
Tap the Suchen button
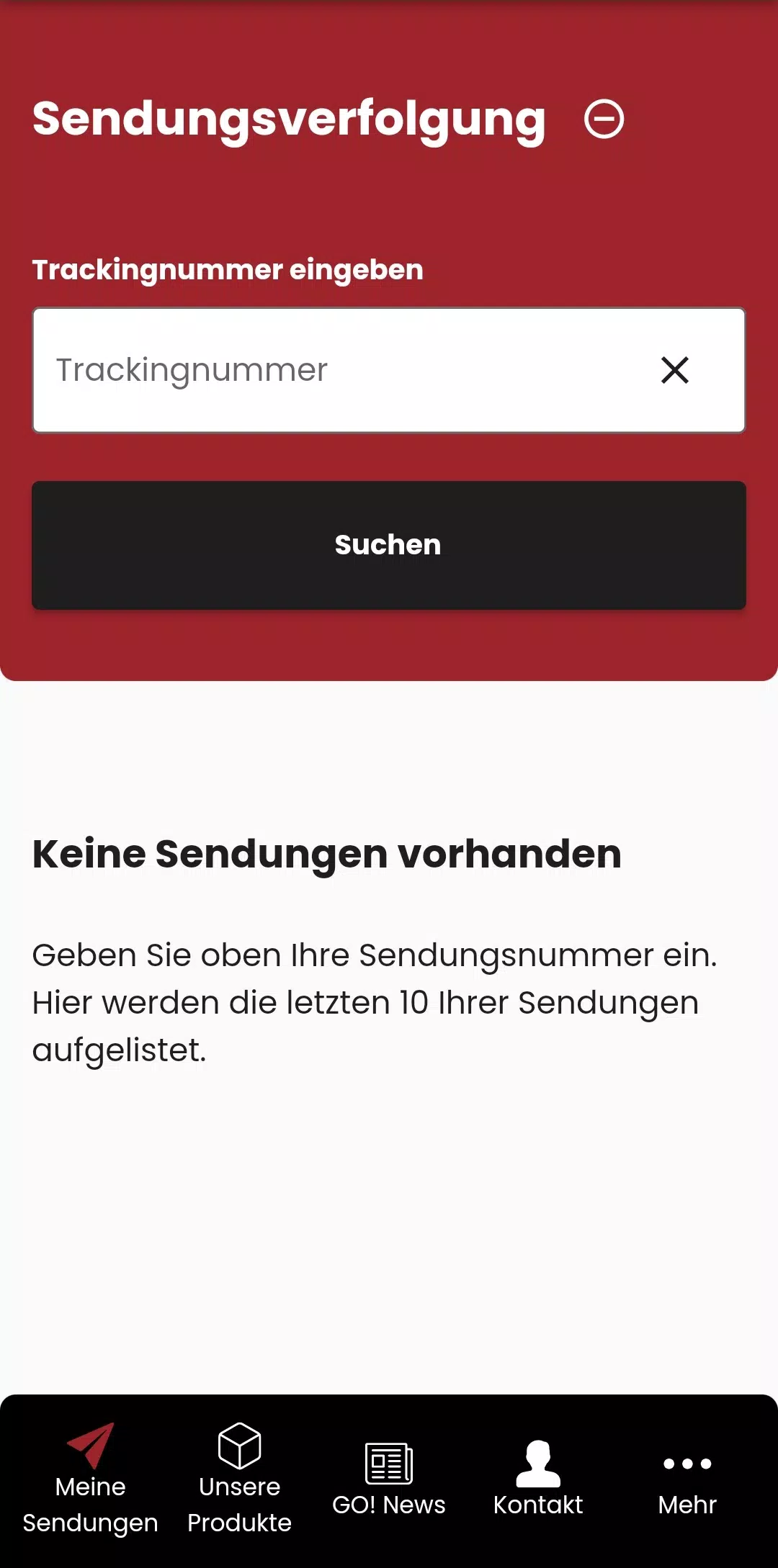click(388, 545)
